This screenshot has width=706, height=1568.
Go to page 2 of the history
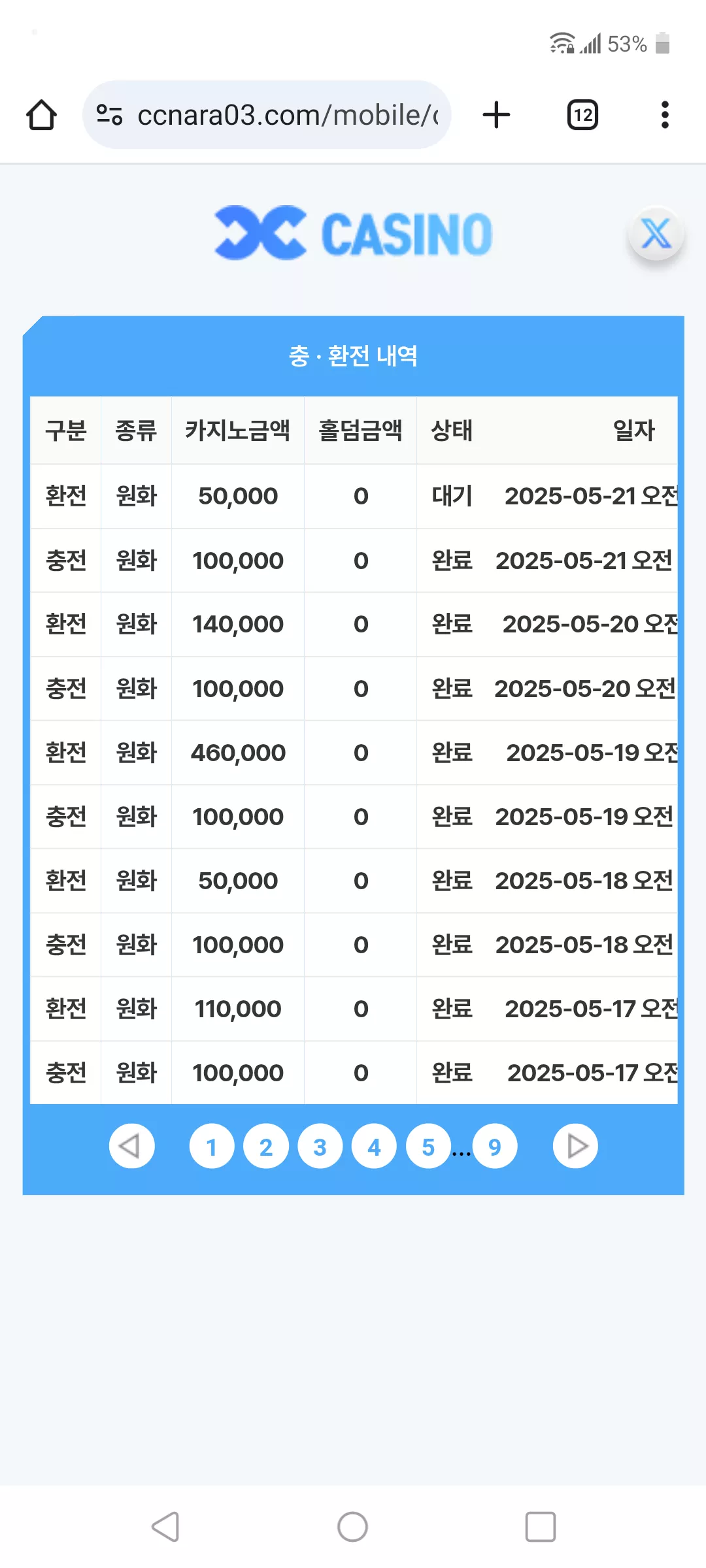pos(265,1147)
